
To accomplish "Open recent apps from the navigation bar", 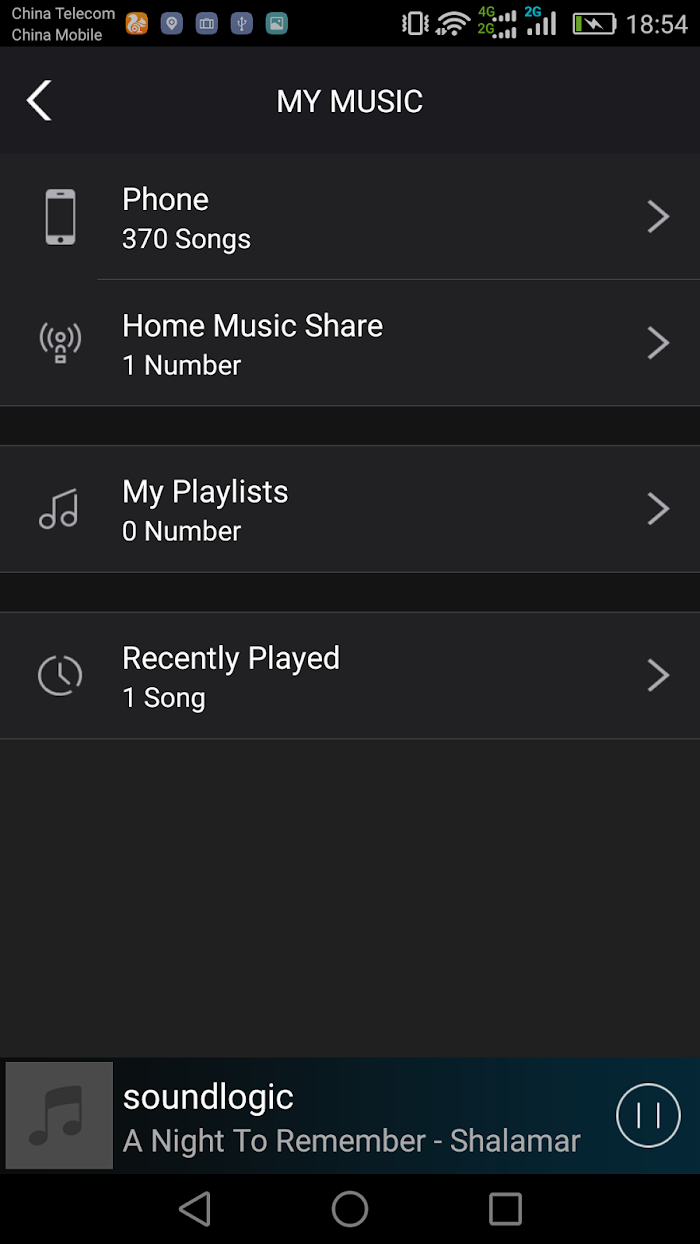I will click(x=505, y=1209).
